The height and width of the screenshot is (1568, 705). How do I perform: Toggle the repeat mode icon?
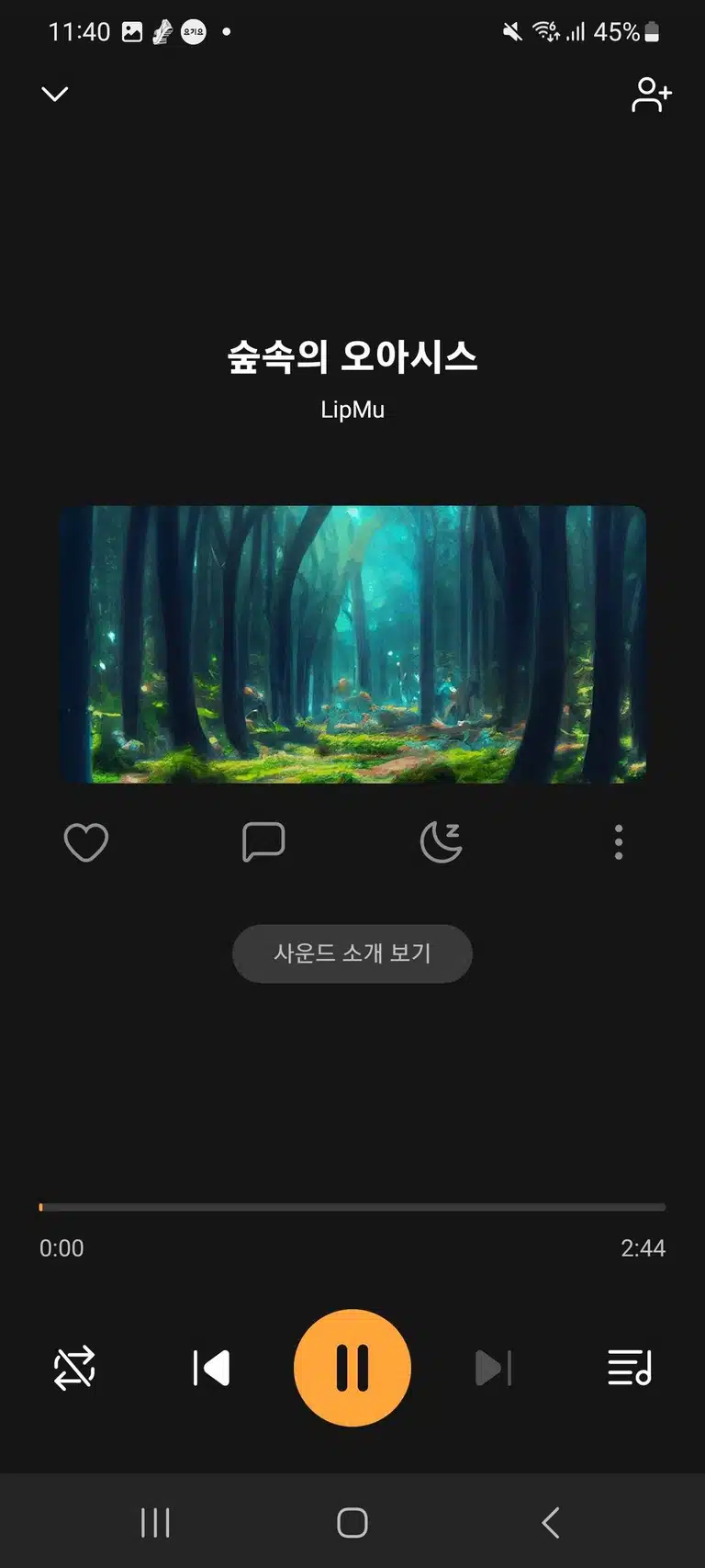74,1368
